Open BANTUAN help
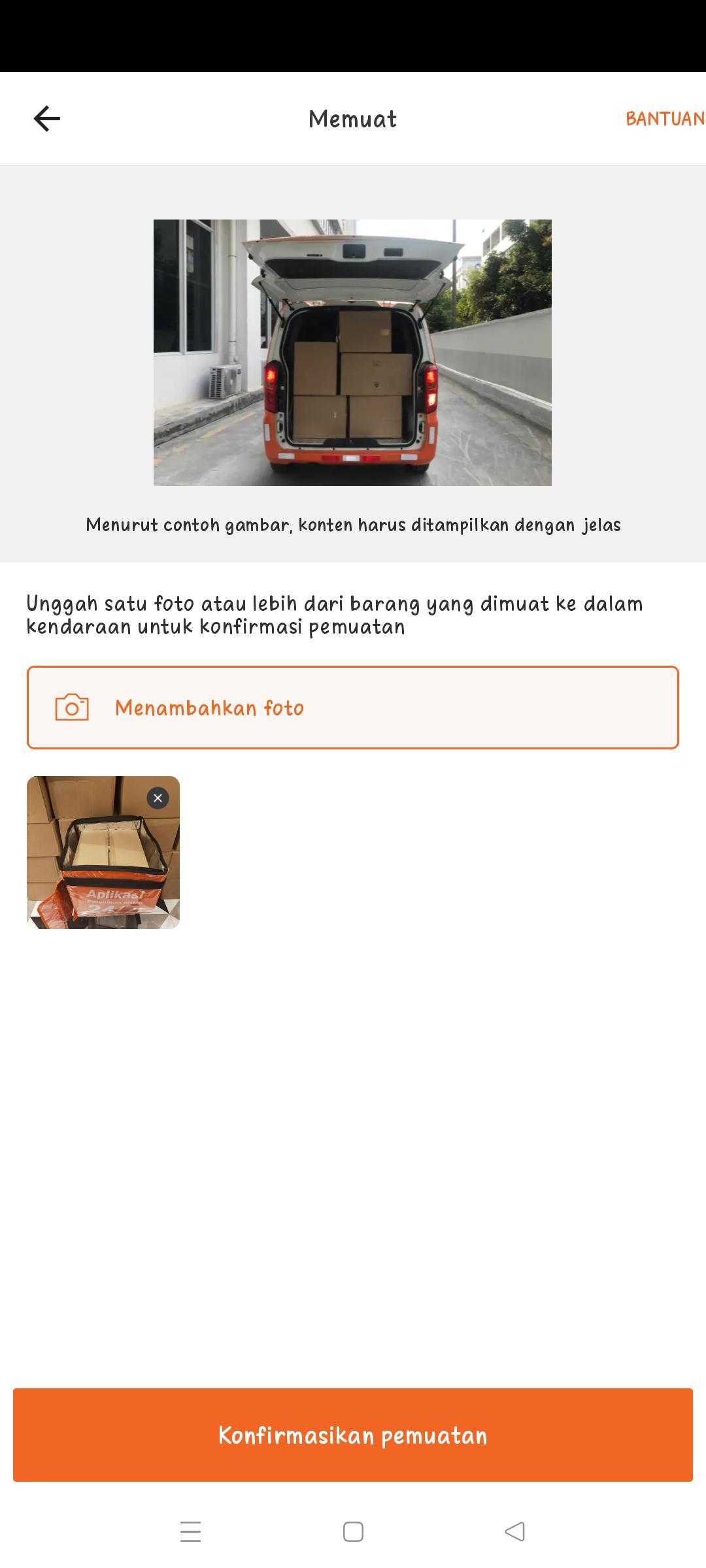 (664, 119)
